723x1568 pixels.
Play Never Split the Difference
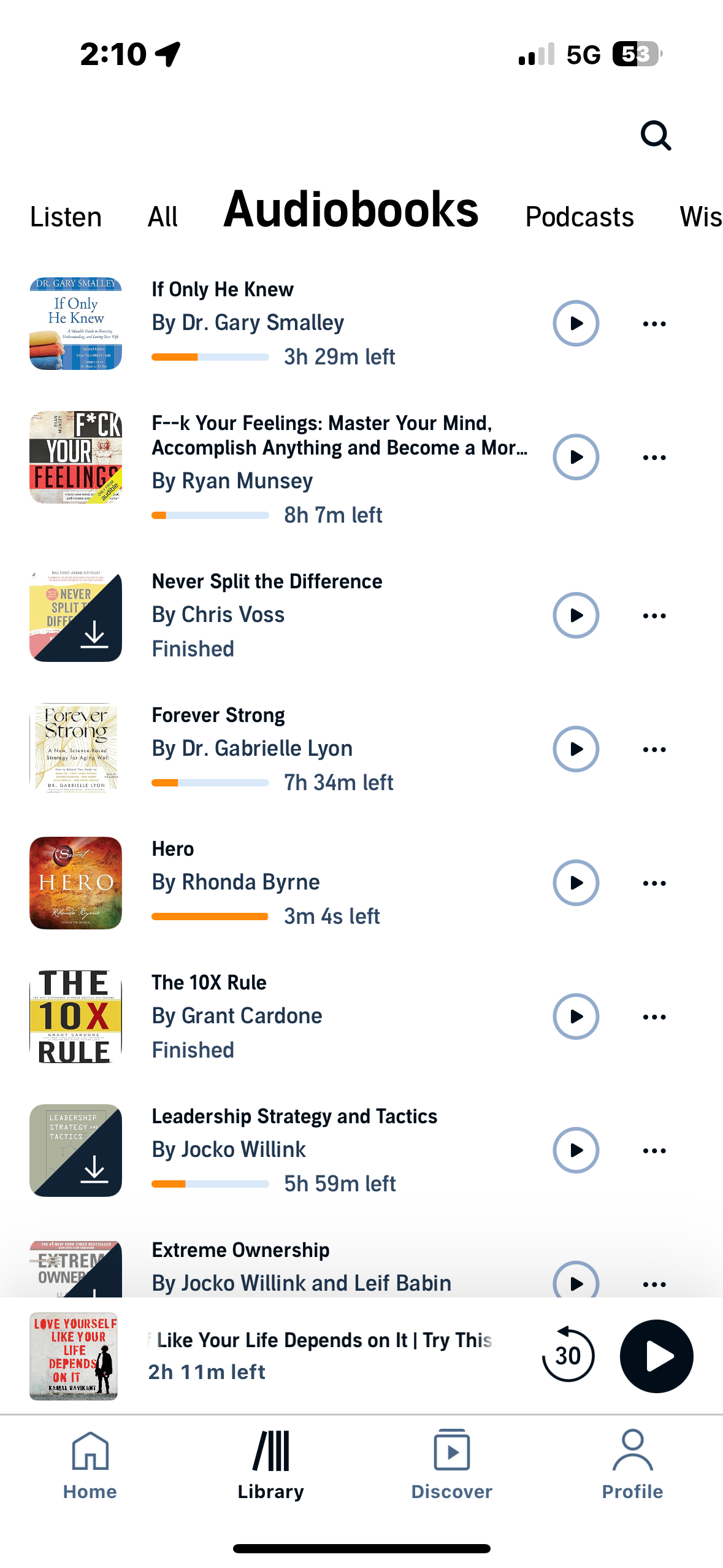point(575,615)
